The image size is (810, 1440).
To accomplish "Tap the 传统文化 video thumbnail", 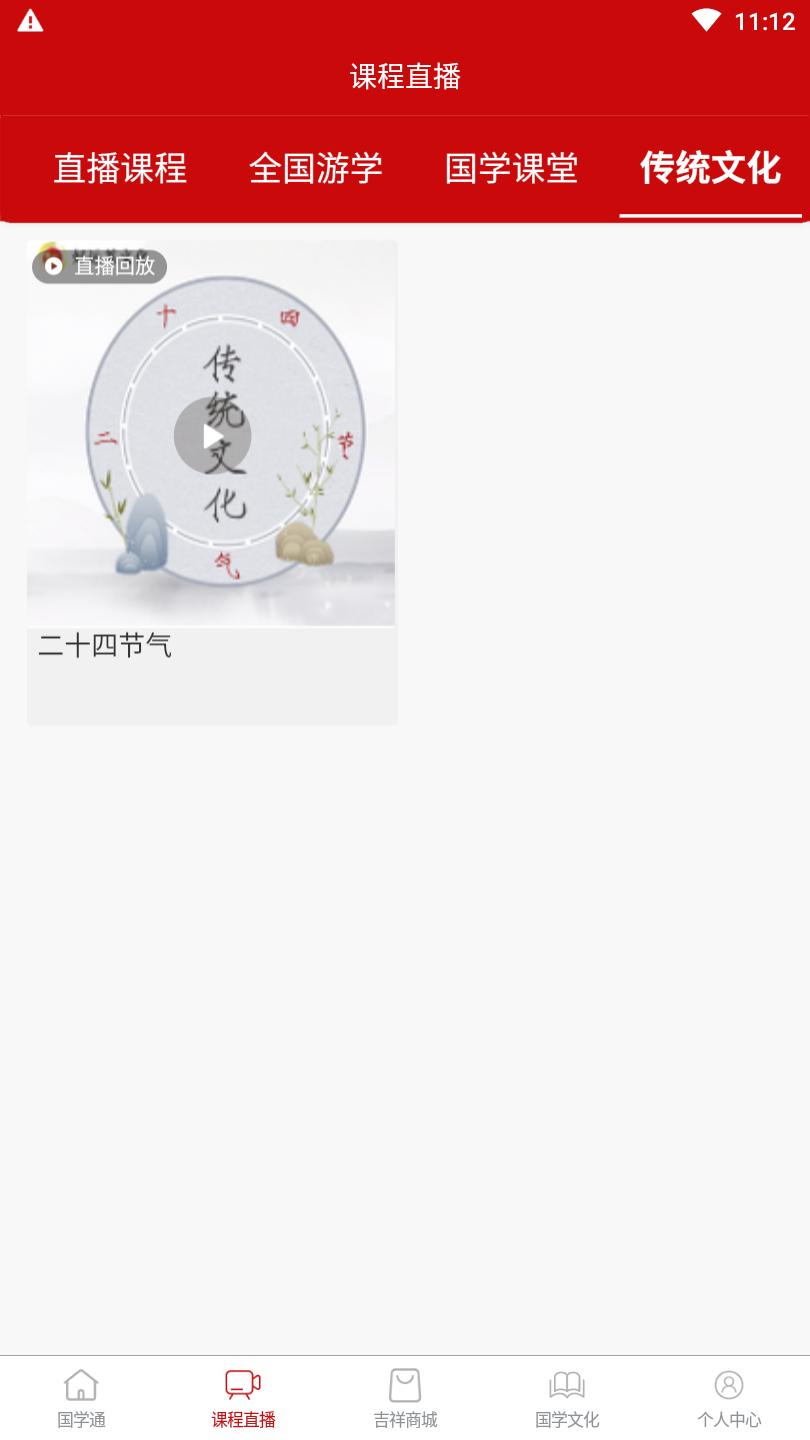I will (x=211, y=435).
